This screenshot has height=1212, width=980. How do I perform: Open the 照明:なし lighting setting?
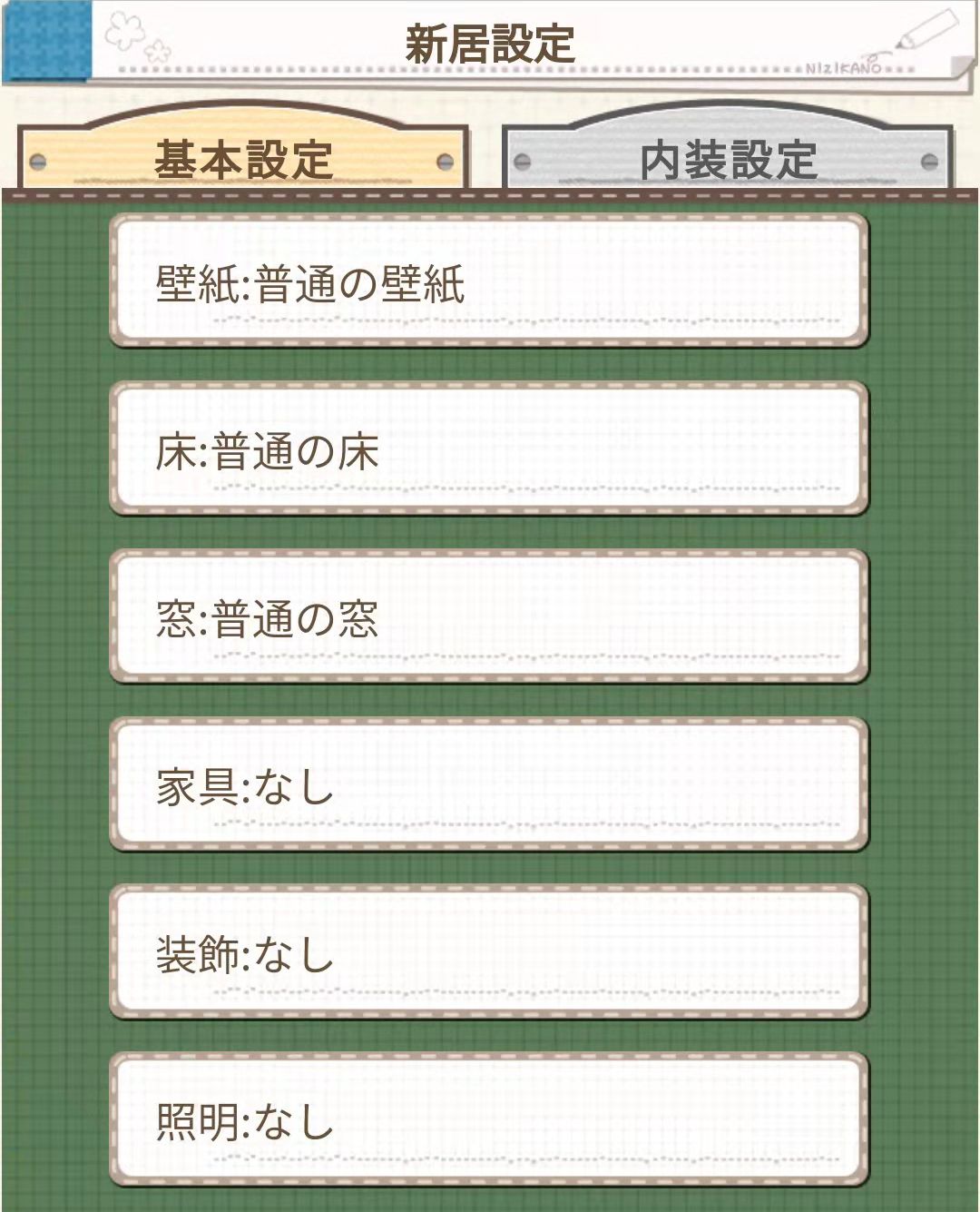490,1120
